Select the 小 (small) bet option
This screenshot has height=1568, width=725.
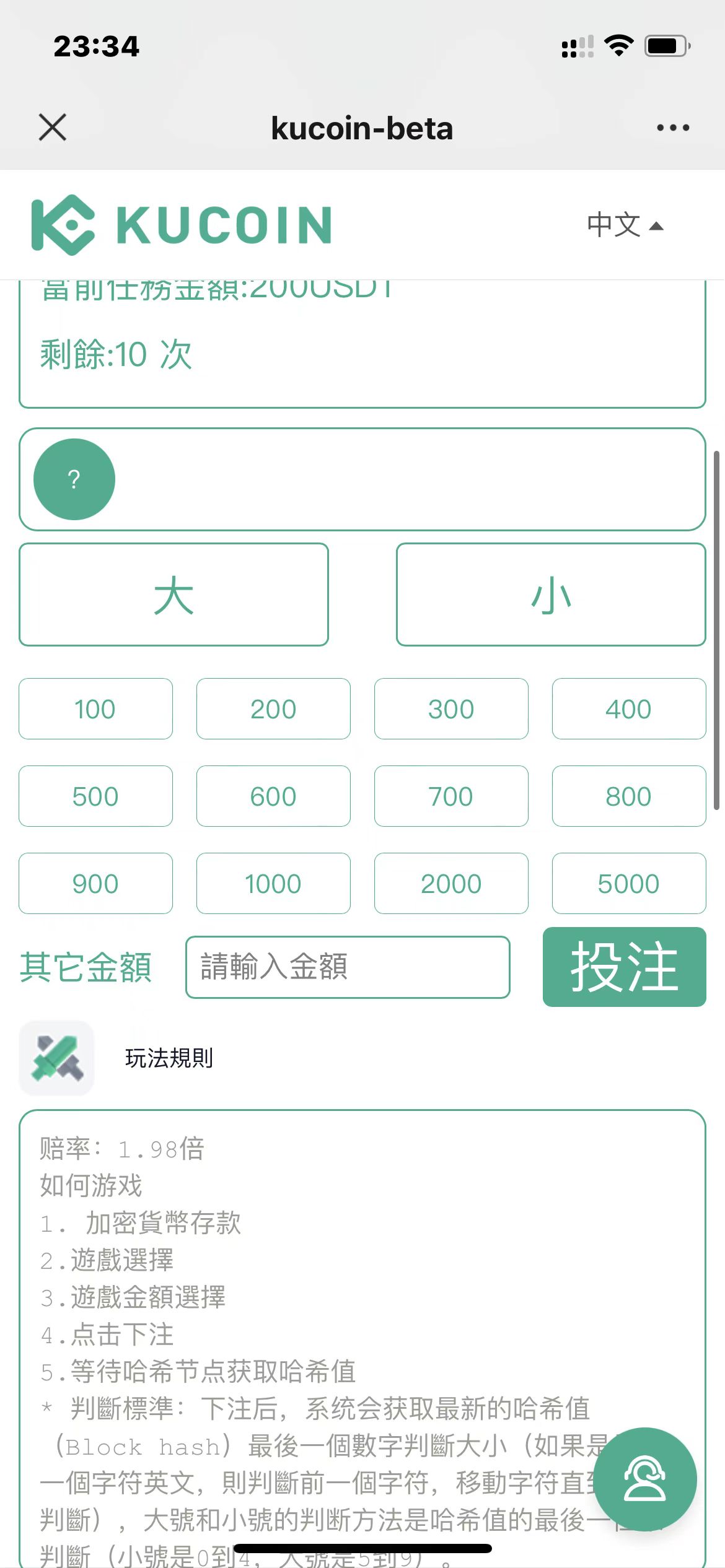pyautogui.click(x=551, y=595)
